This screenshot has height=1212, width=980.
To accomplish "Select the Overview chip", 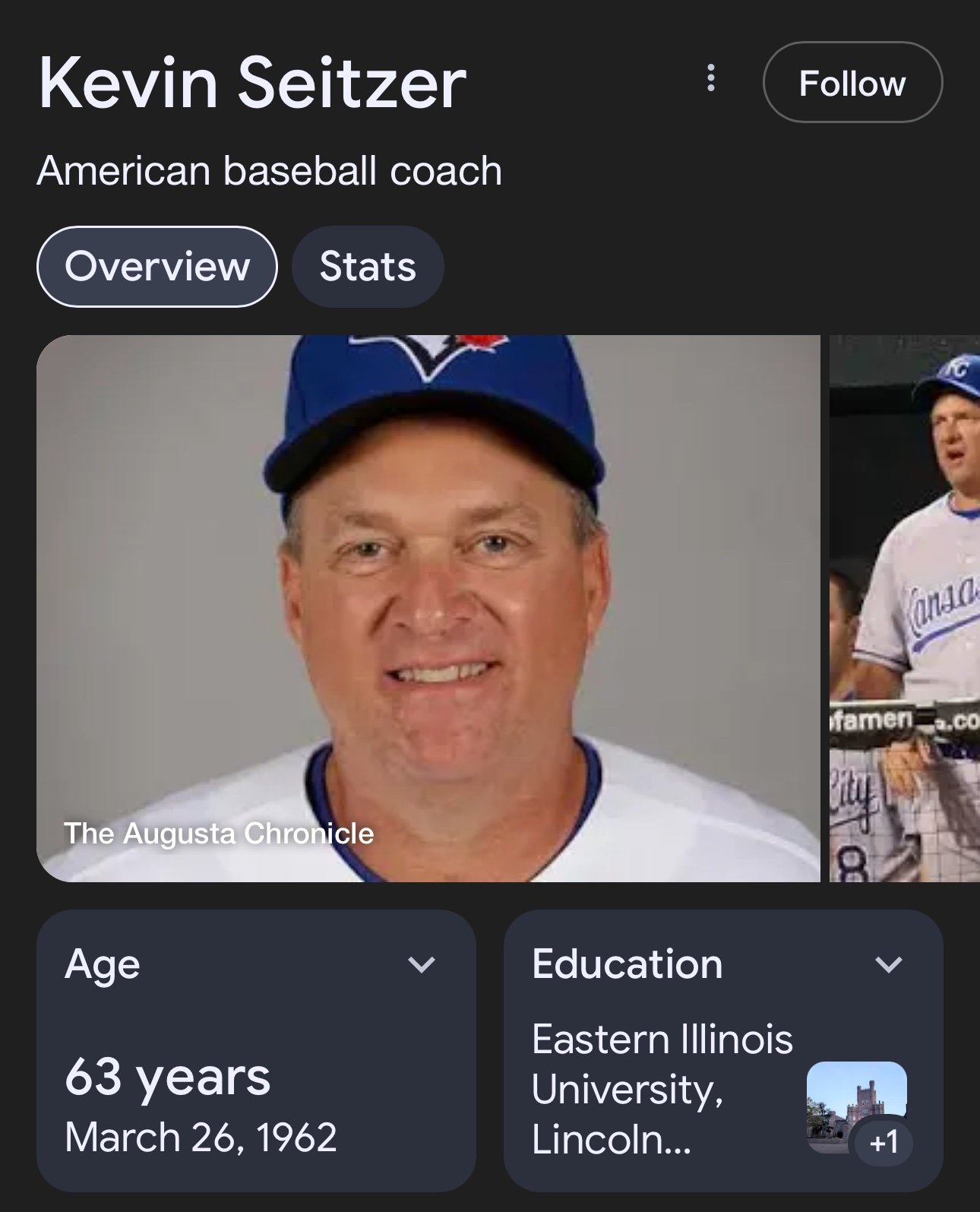I will 157,267.
